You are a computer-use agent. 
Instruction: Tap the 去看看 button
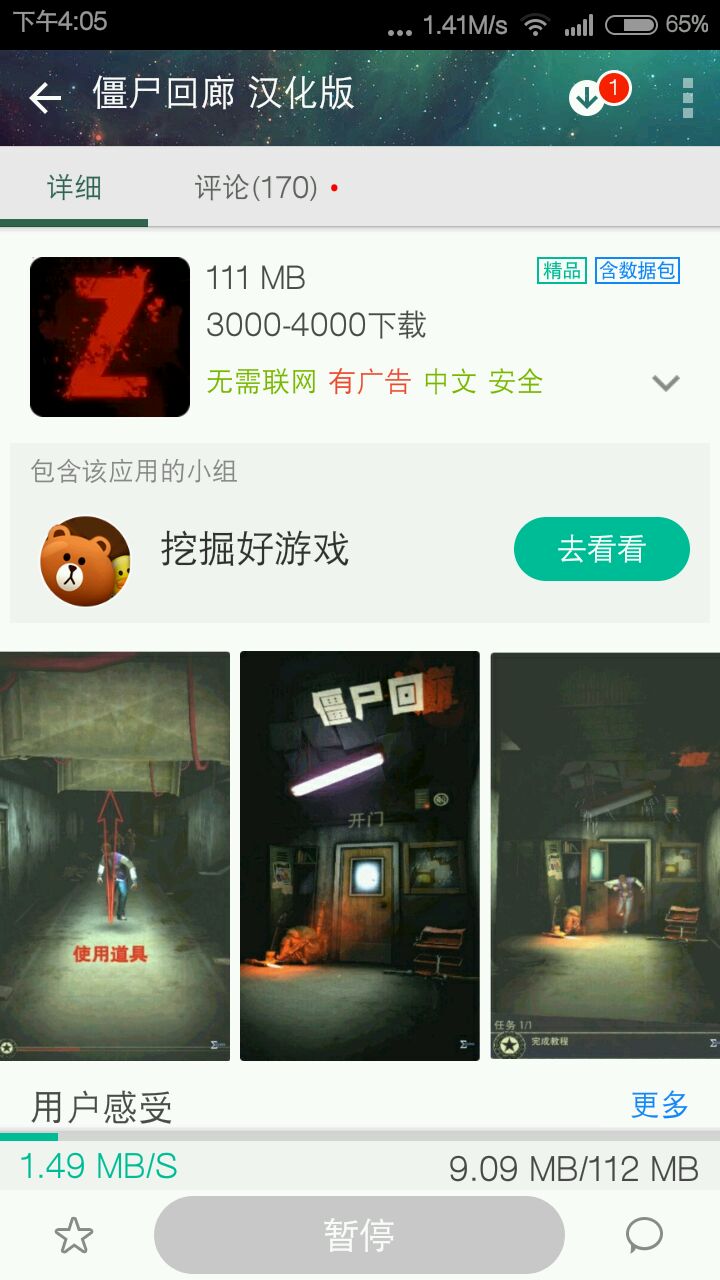coord(601,549)
